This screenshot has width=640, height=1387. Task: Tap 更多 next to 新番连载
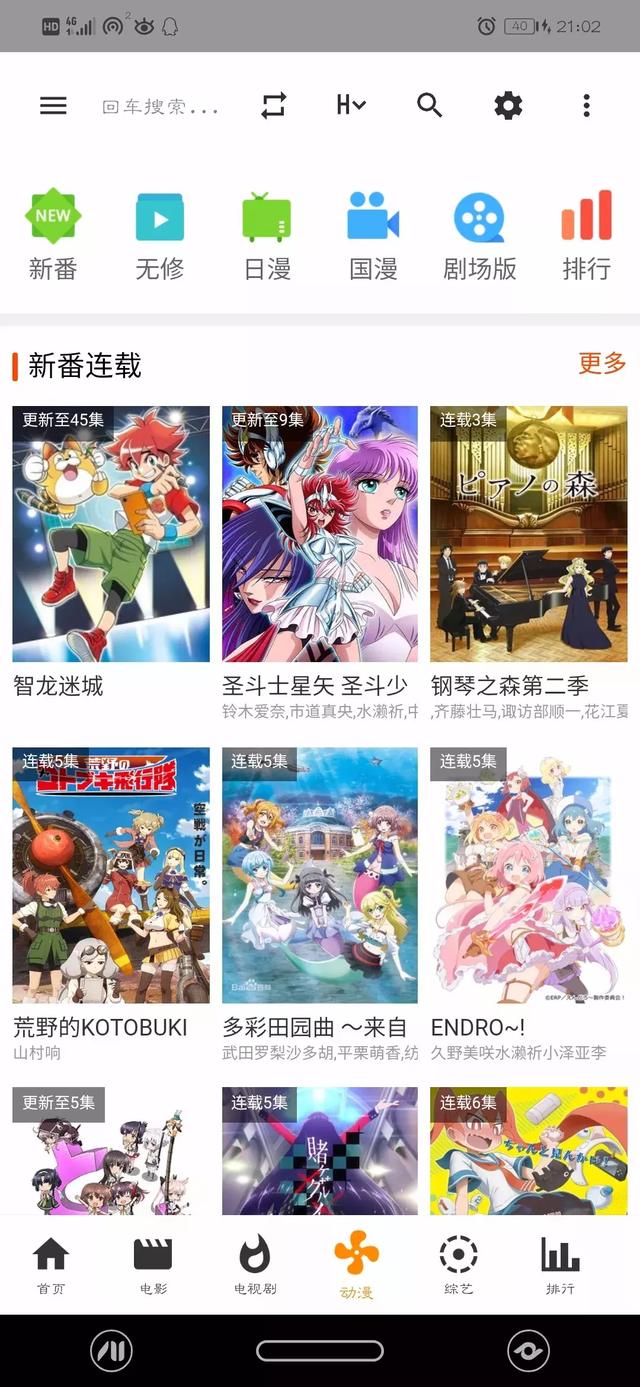pyautogui.click(x=602, y=364)
